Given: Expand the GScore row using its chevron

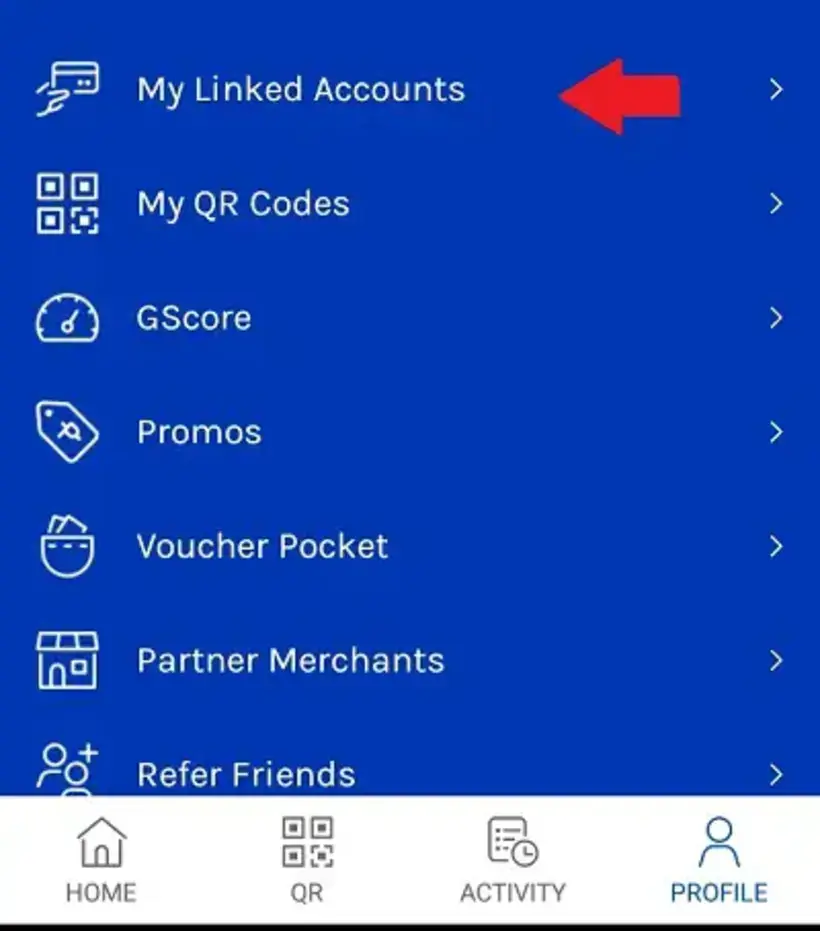Looking at the screenshot, I should (x=777, y=317).
